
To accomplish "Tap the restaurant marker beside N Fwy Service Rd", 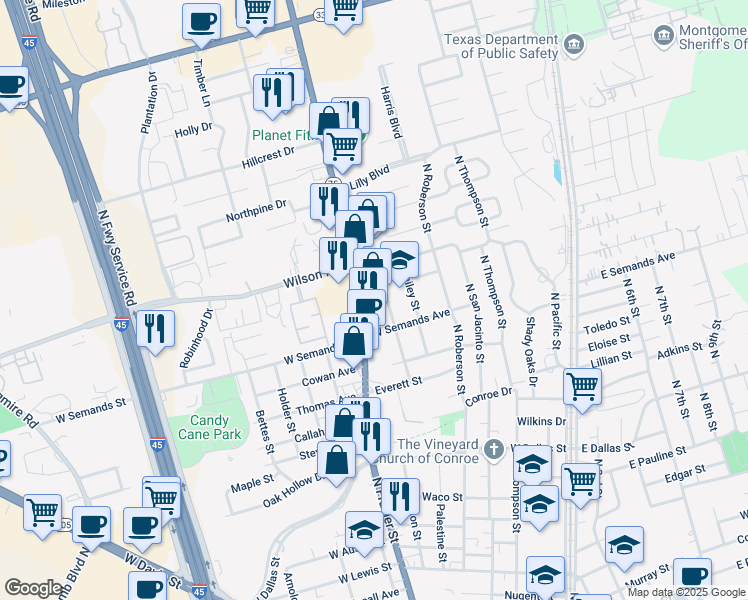I will (155, 328).
